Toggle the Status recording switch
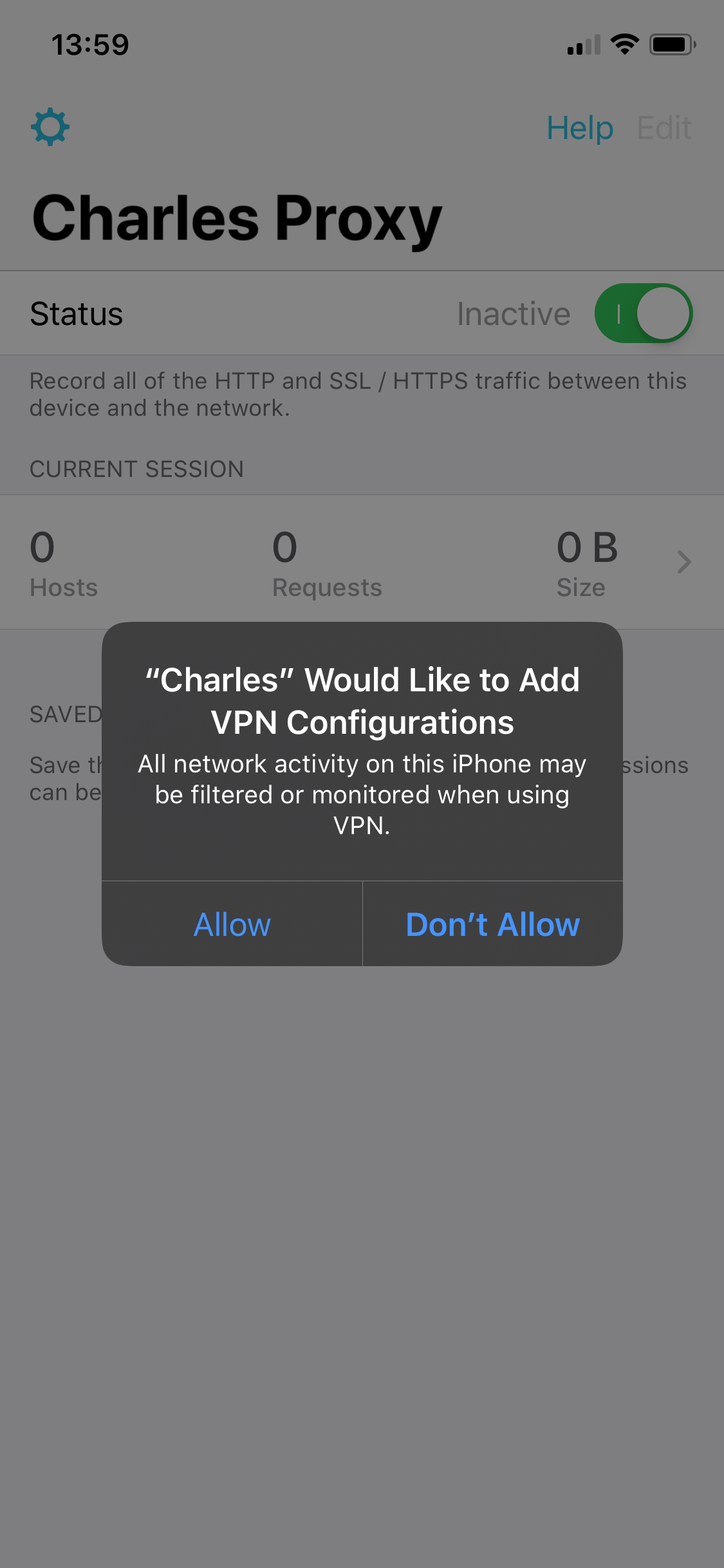Screen dimensions: 724x1568 point(644,313)
